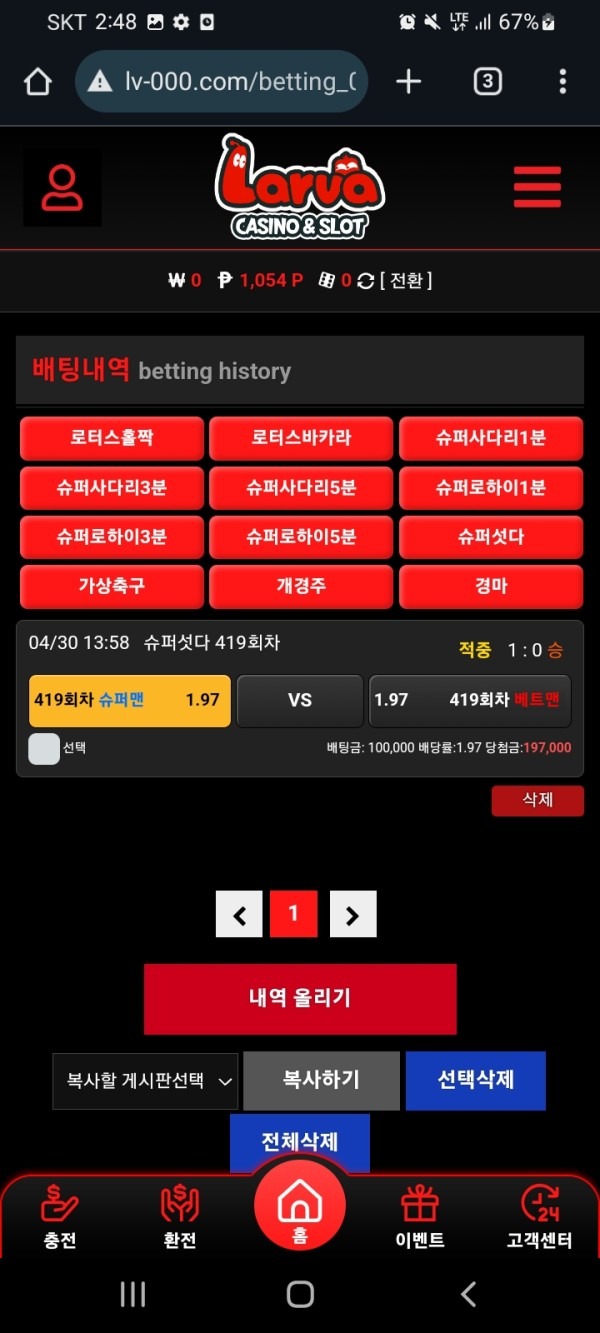Filter history by 로터스바카라
Screen dimensions: 600x1333
tap(301, 438)
